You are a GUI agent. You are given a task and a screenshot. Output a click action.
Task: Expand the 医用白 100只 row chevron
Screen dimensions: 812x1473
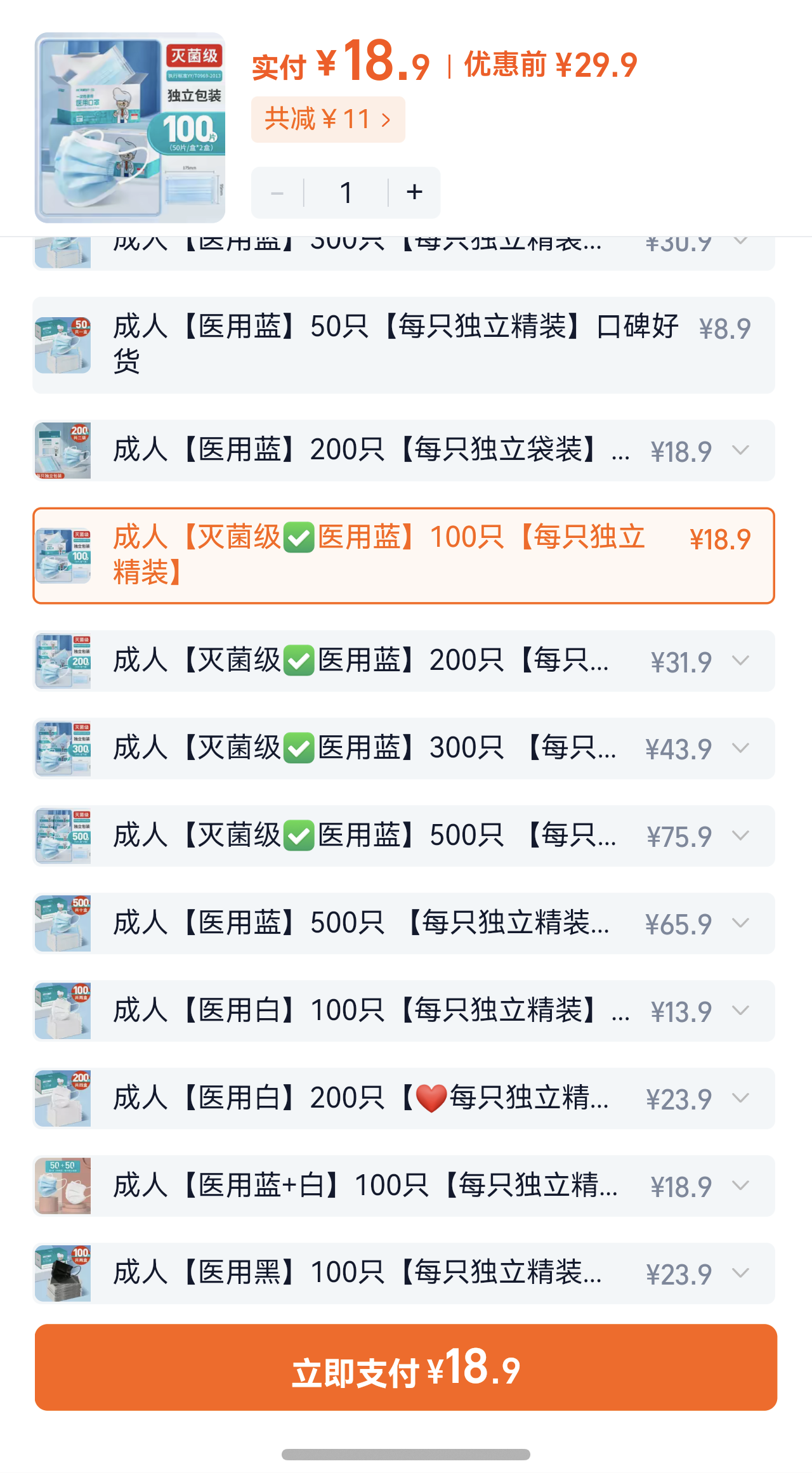click(740, 1011)
